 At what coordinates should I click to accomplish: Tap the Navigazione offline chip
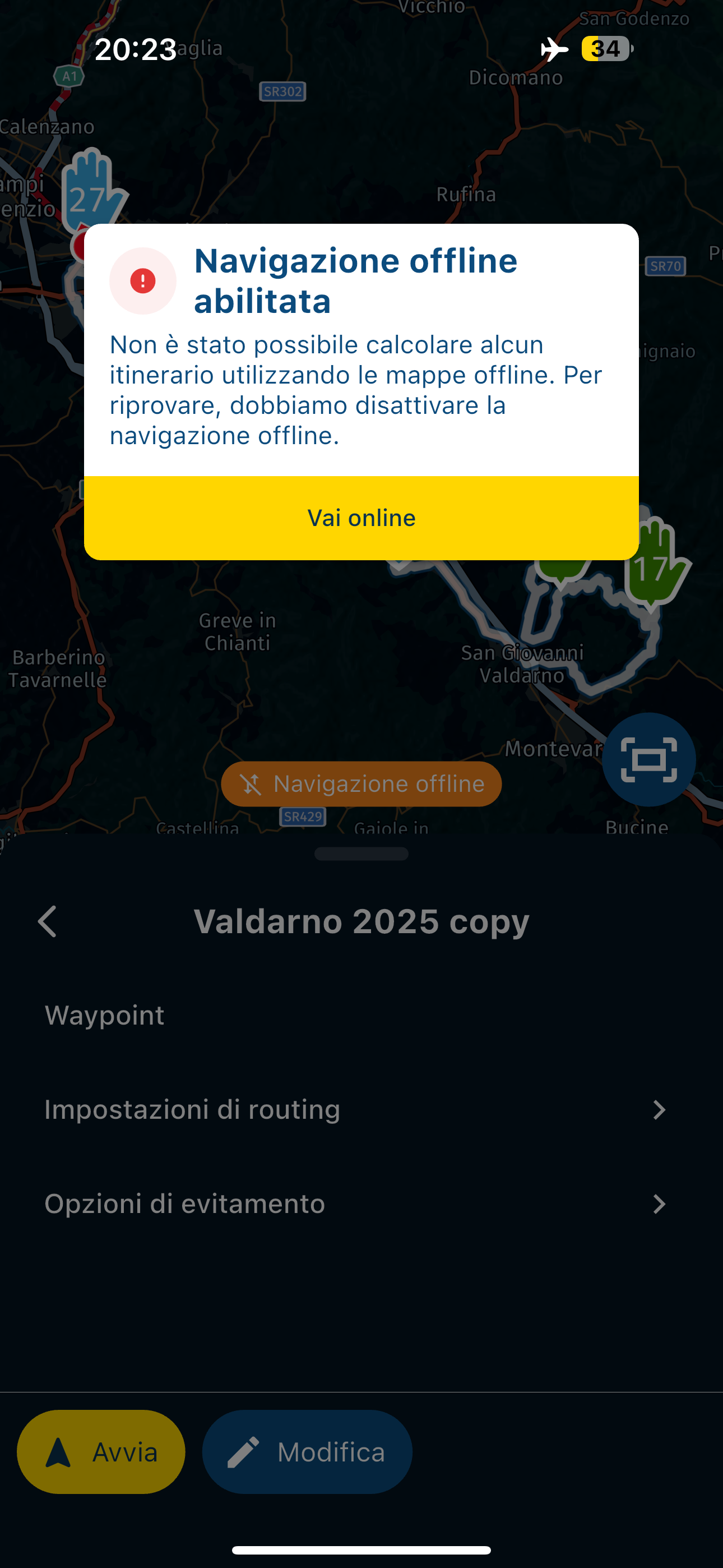click(361, 783)
